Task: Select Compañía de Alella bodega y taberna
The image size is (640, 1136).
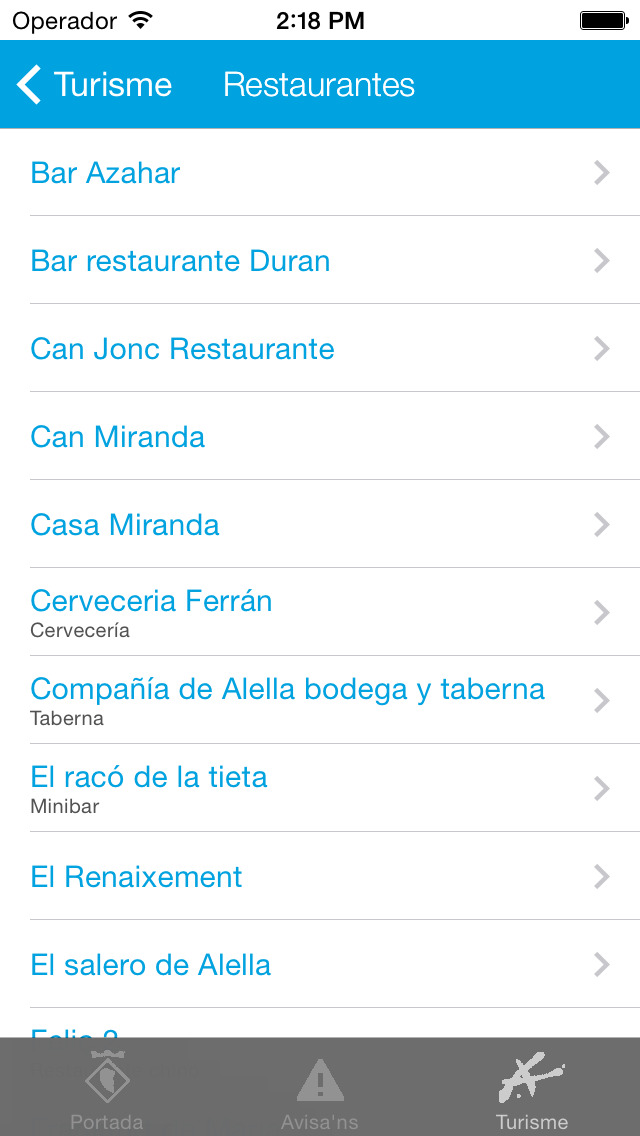Action: pos(320,700)
